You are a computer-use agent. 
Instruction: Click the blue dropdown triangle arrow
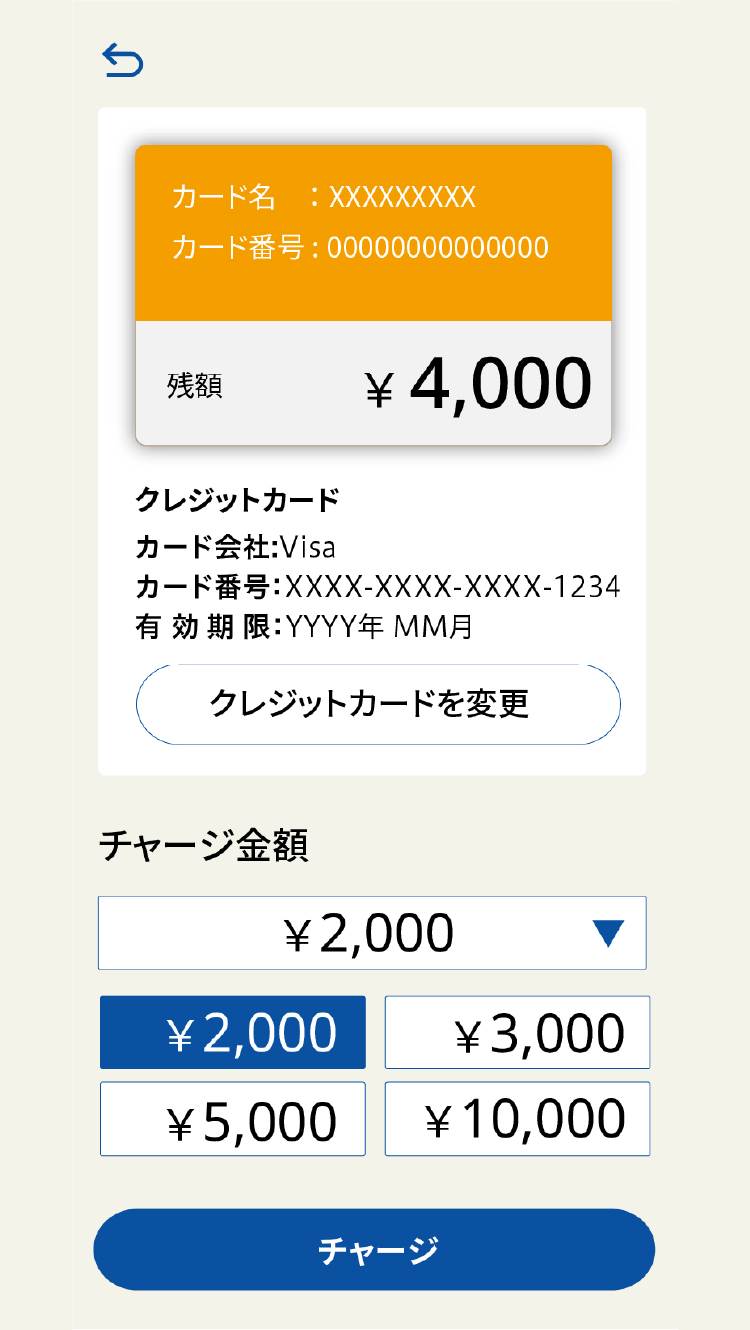610,933
